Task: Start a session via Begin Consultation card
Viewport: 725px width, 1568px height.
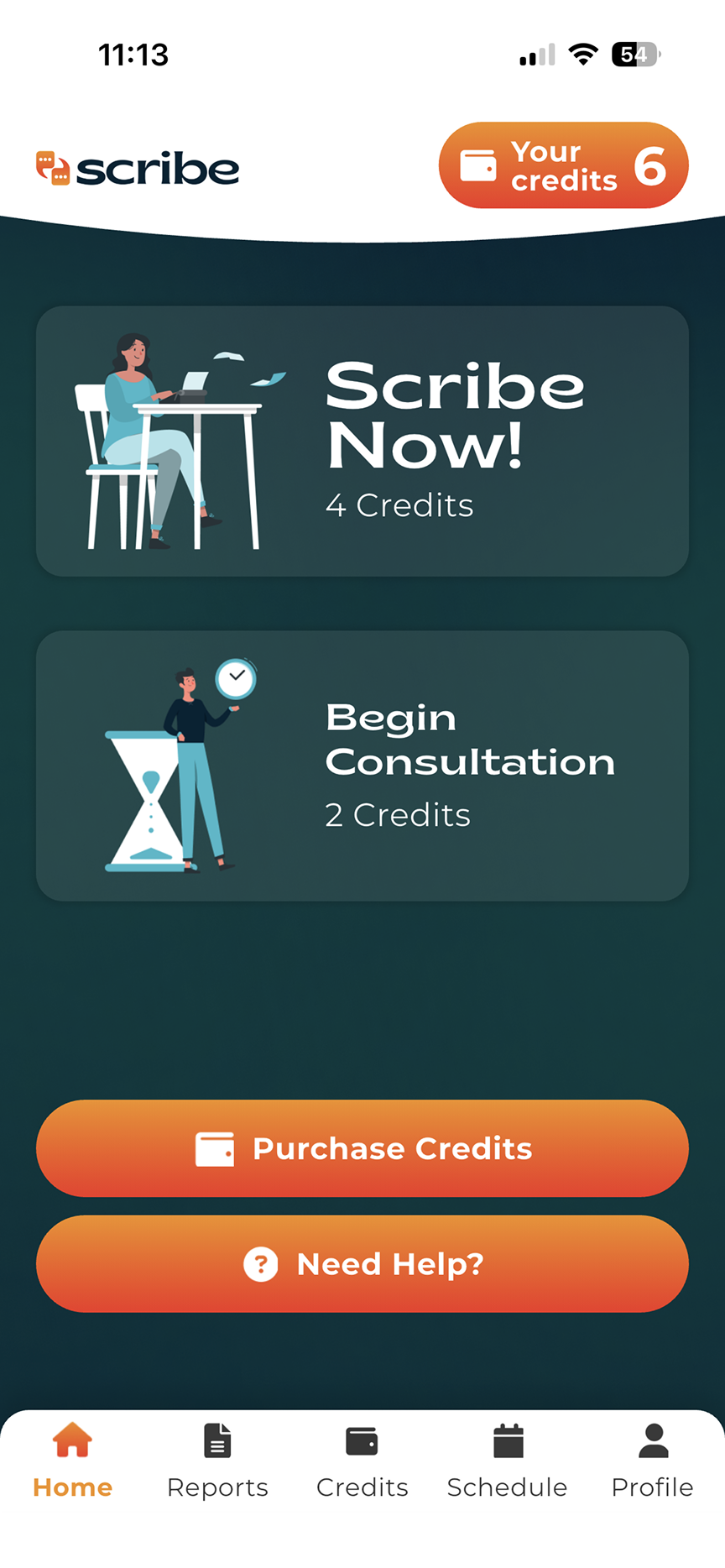Action: coord(362,764)
